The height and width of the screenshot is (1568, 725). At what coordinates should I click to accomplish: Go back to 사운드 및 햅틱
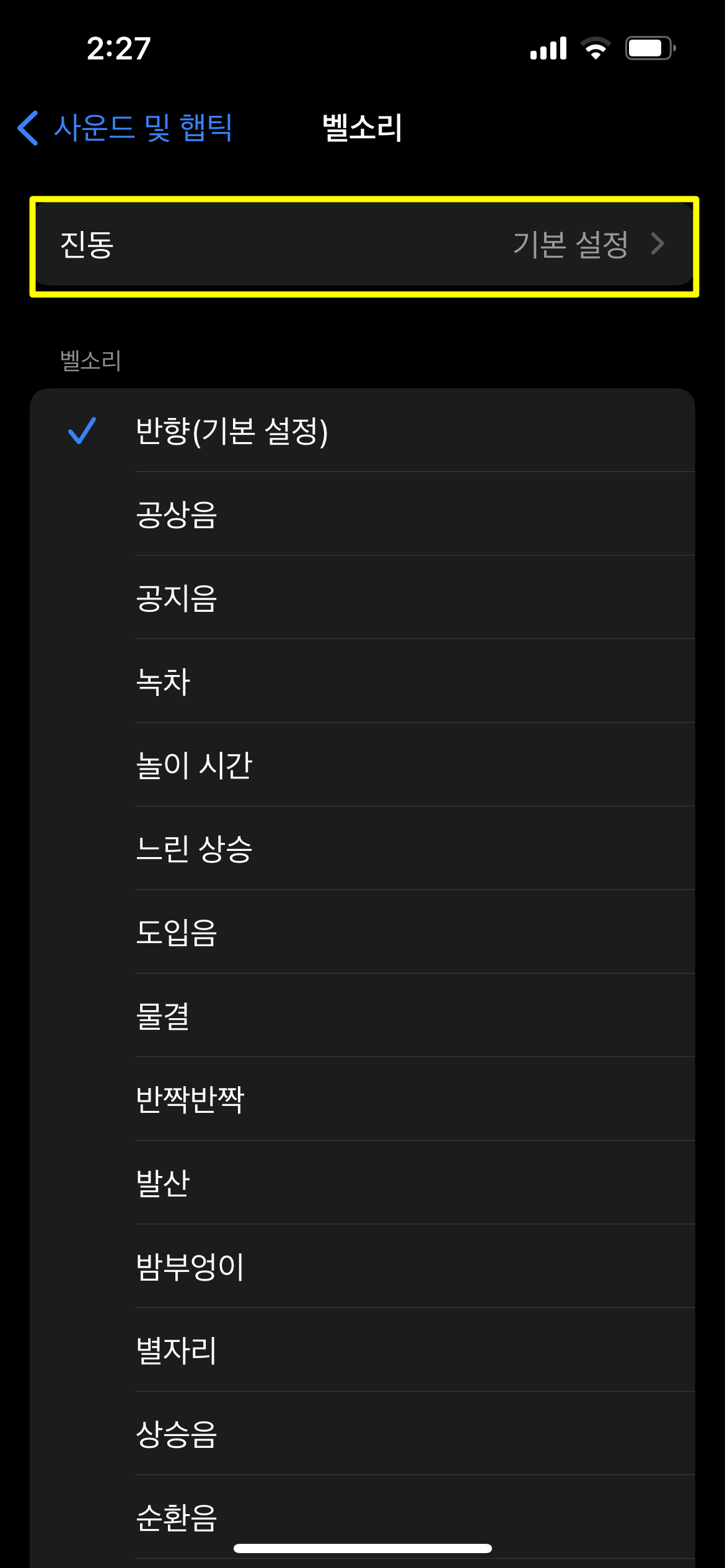[144, 128]
